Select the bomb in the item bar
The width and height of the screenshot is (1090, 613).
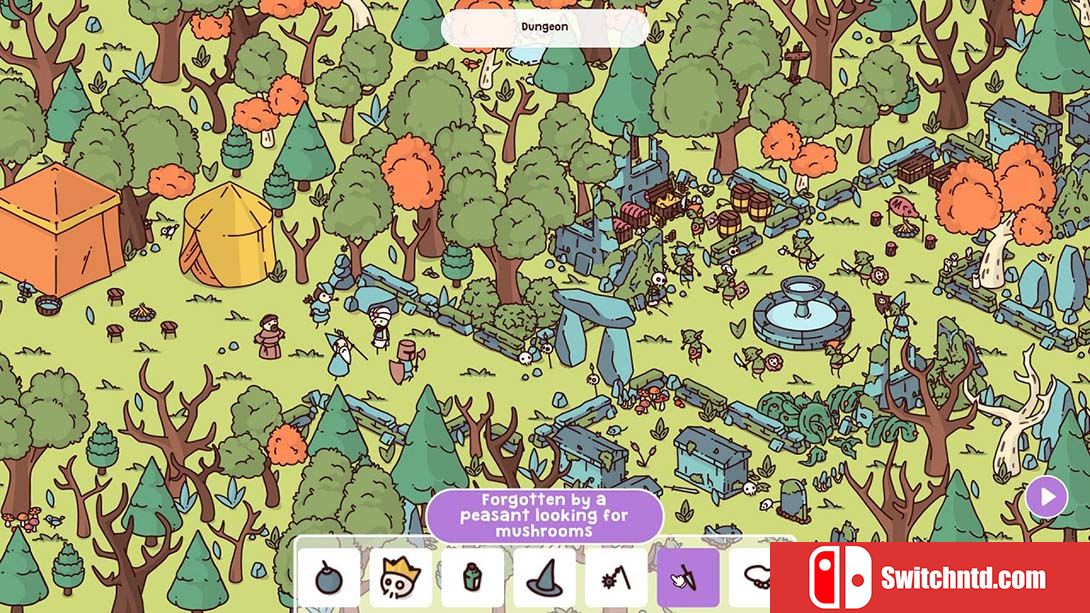(329, 577)
